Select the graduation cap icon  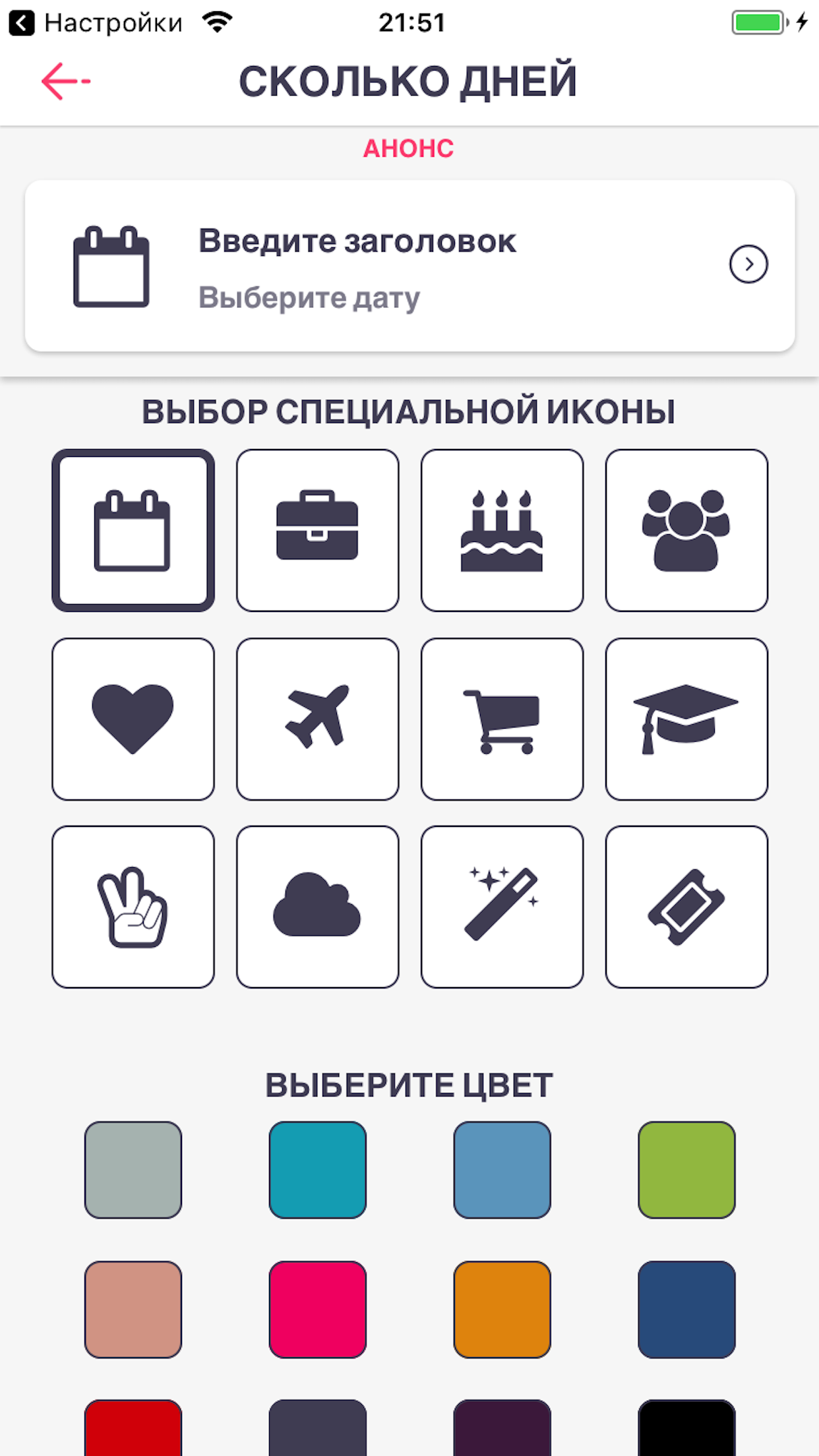pos(686,719)
